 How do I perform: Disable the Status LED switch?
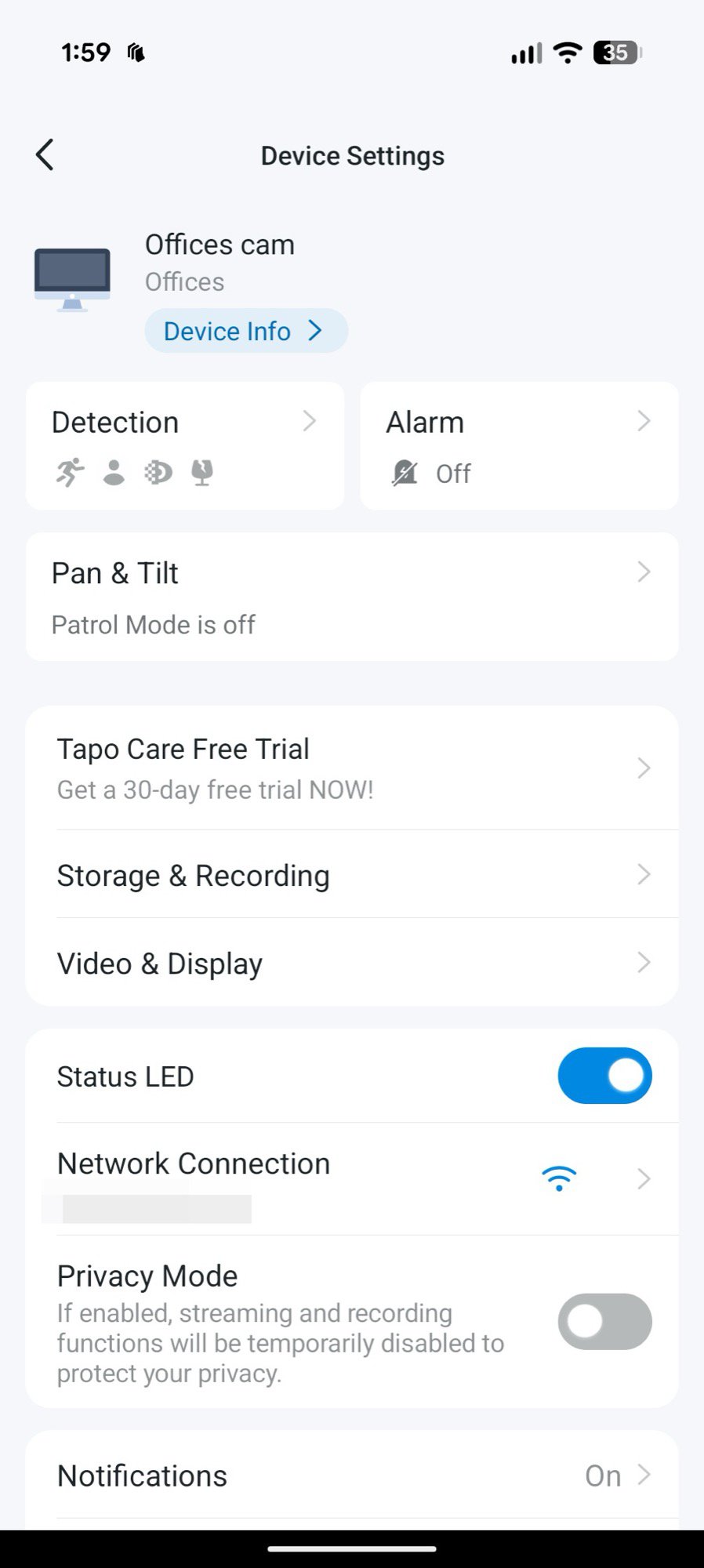coord(604,1076)
